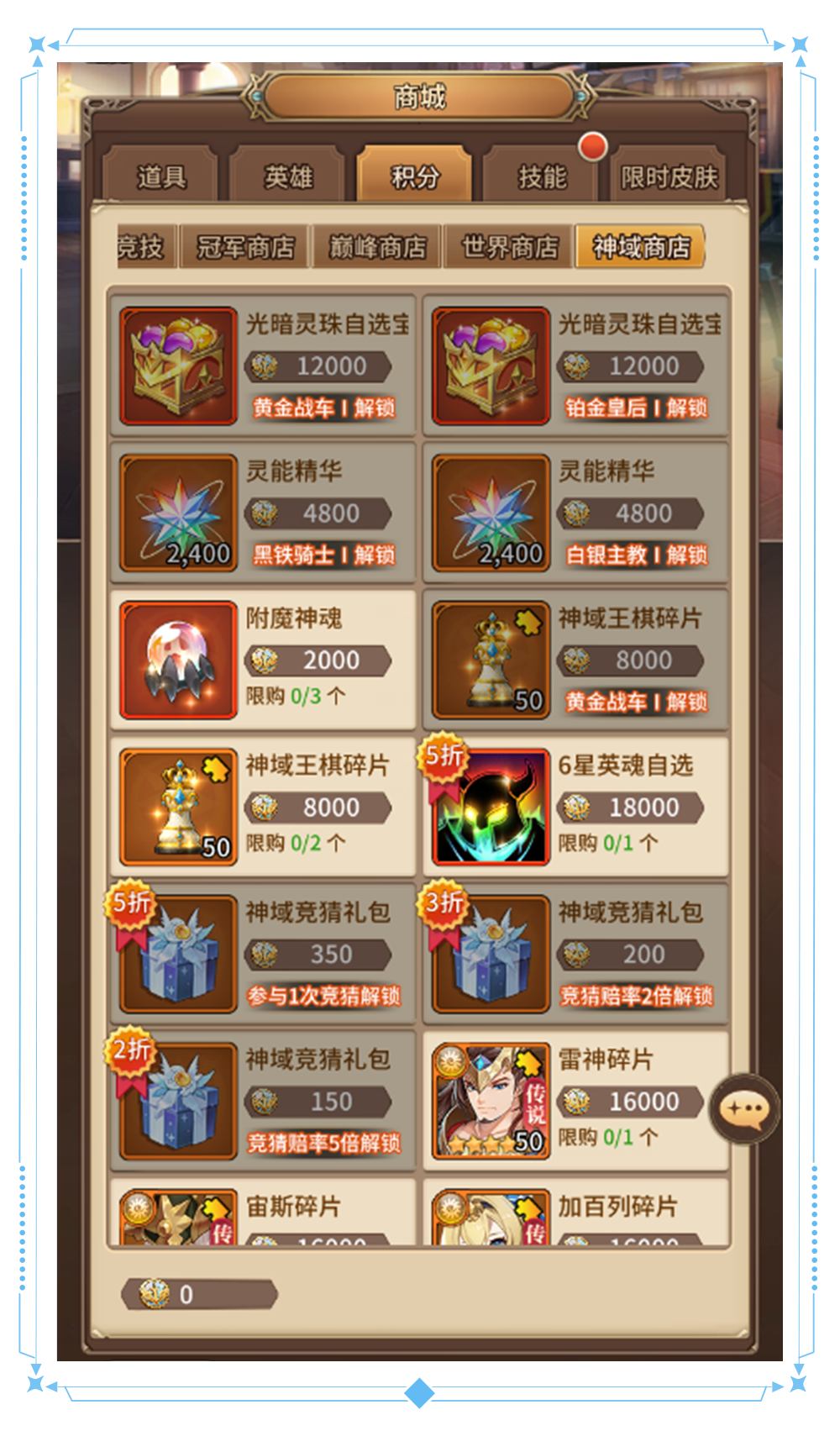Screen dimensions: 840x1431
Task: Open 灵能精华 requiring 黑铁骑士
Action: tap(263, 513)
